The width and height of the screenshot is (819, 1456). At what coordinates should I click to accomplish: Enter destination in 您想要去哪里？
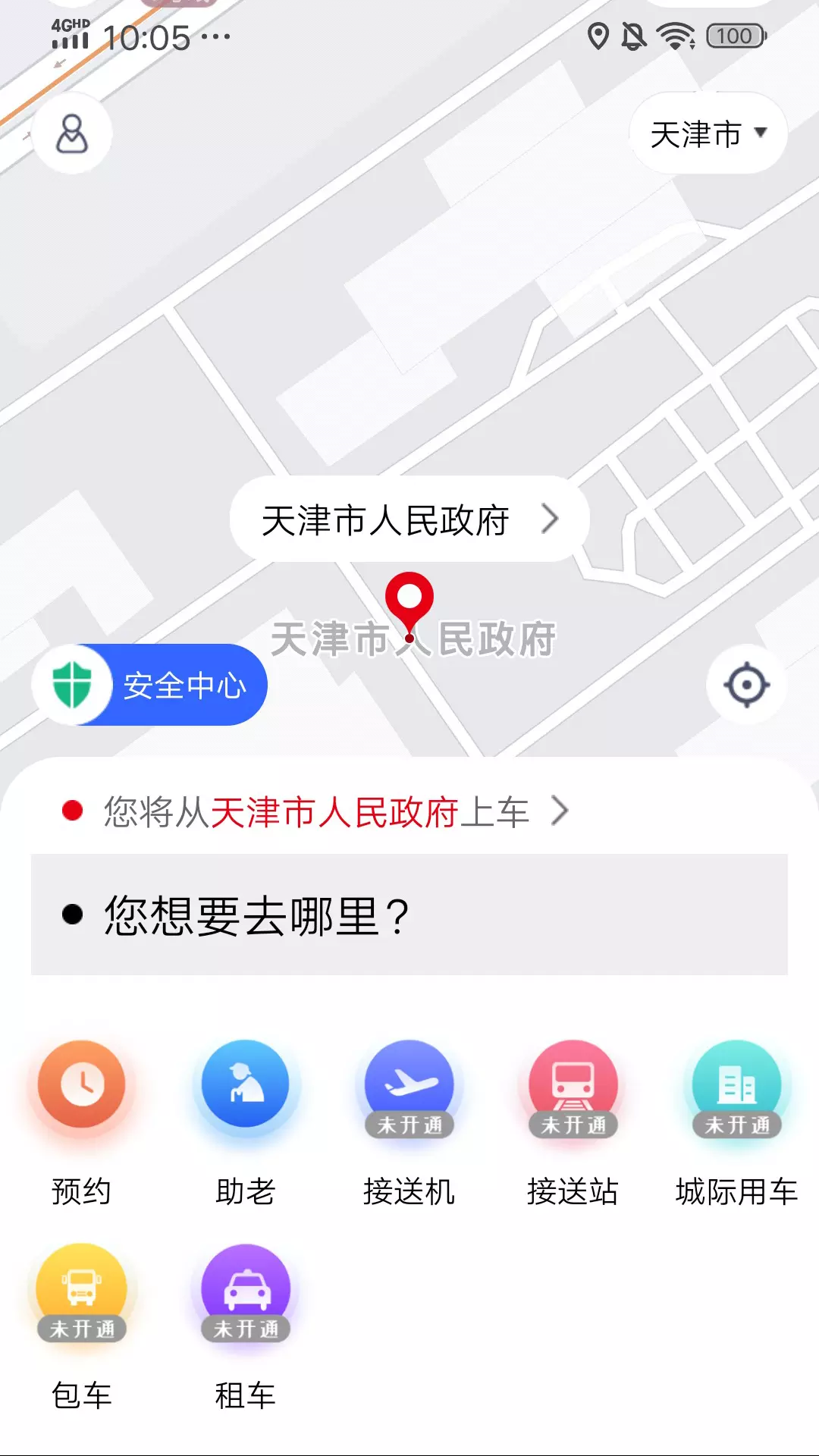point(409,915)
